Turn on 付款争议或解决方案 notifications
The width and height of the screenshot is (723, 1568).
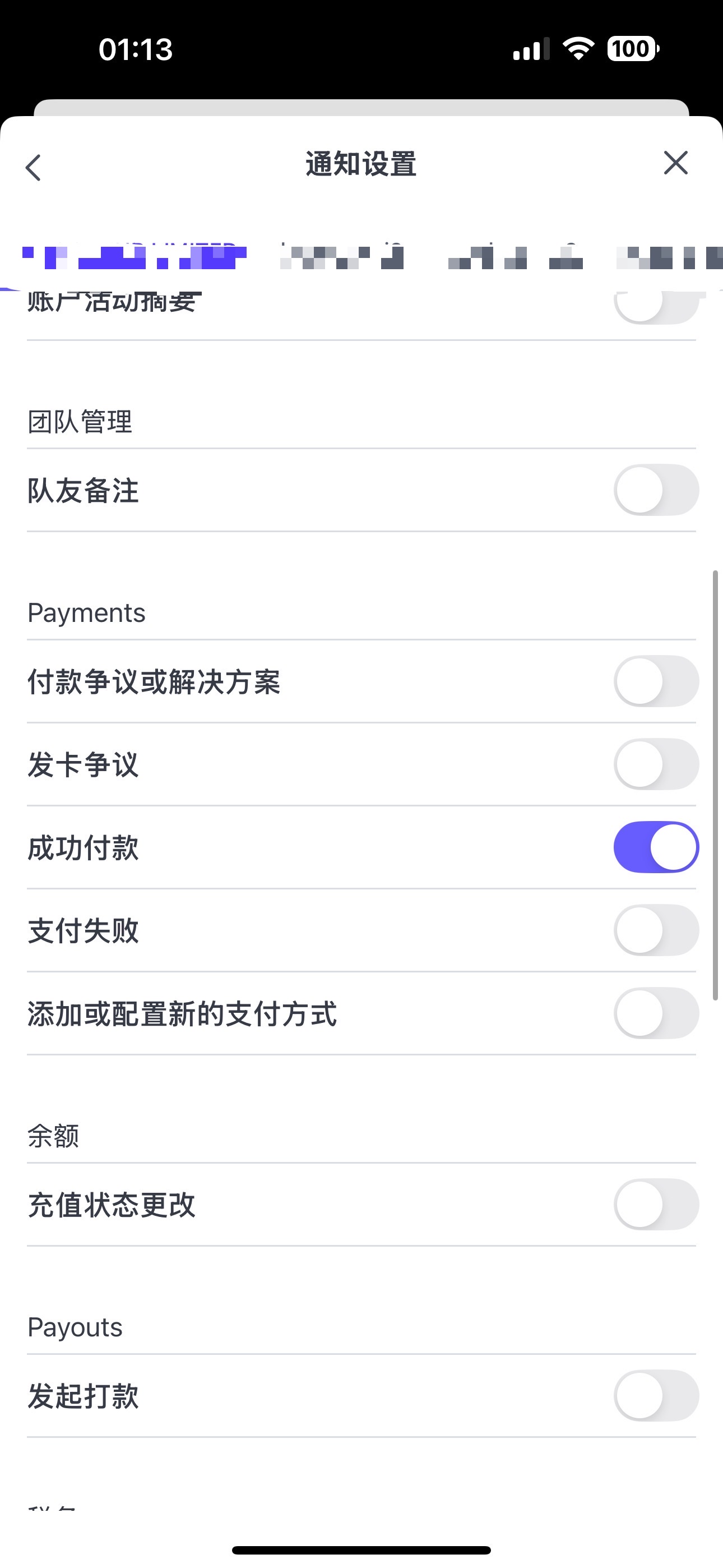point(655,681)
